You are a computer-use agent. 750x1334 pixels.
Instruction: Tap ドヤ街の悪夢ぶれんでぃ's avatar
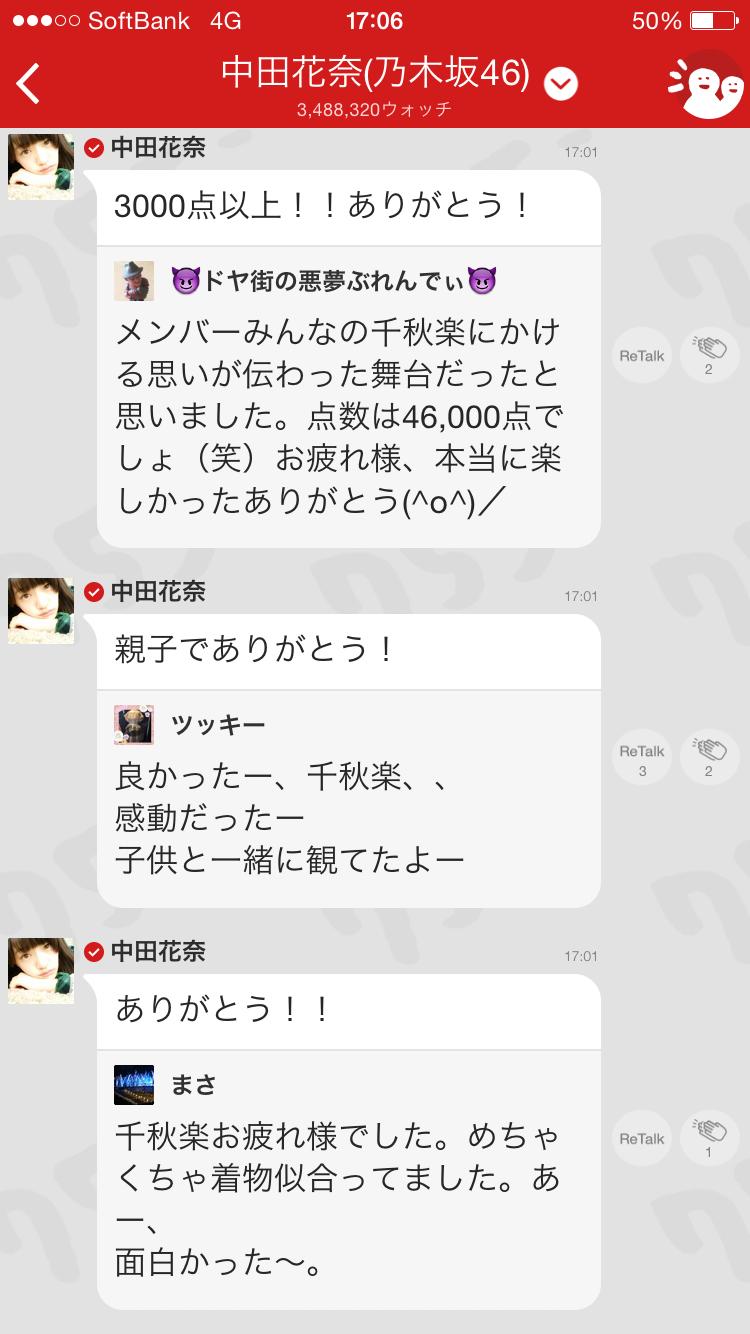coord(131,281)
